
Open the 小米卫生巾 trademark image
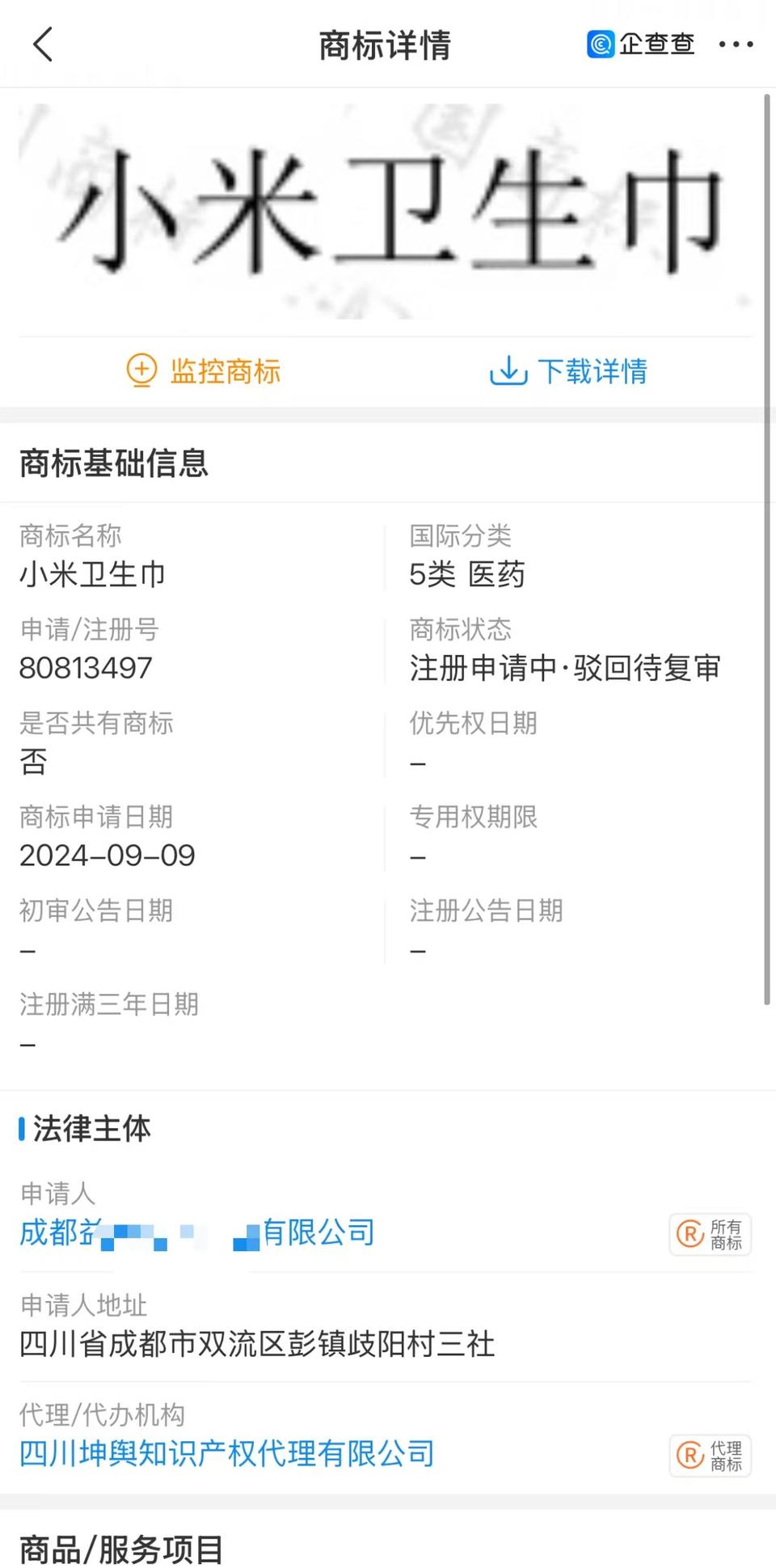click(x=386, y=212)
